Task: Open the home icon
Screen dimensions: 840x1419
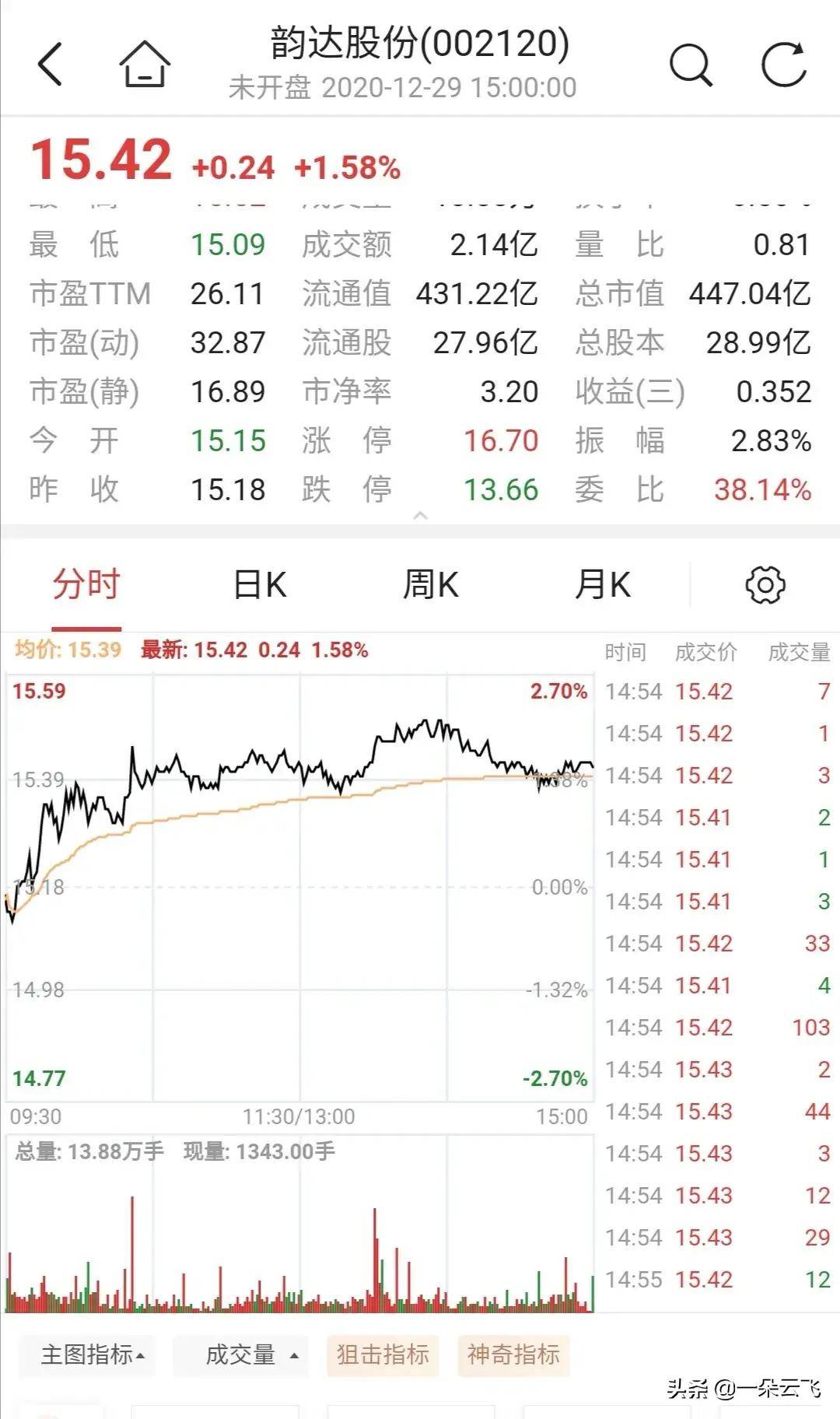Action: coord(145,64)
